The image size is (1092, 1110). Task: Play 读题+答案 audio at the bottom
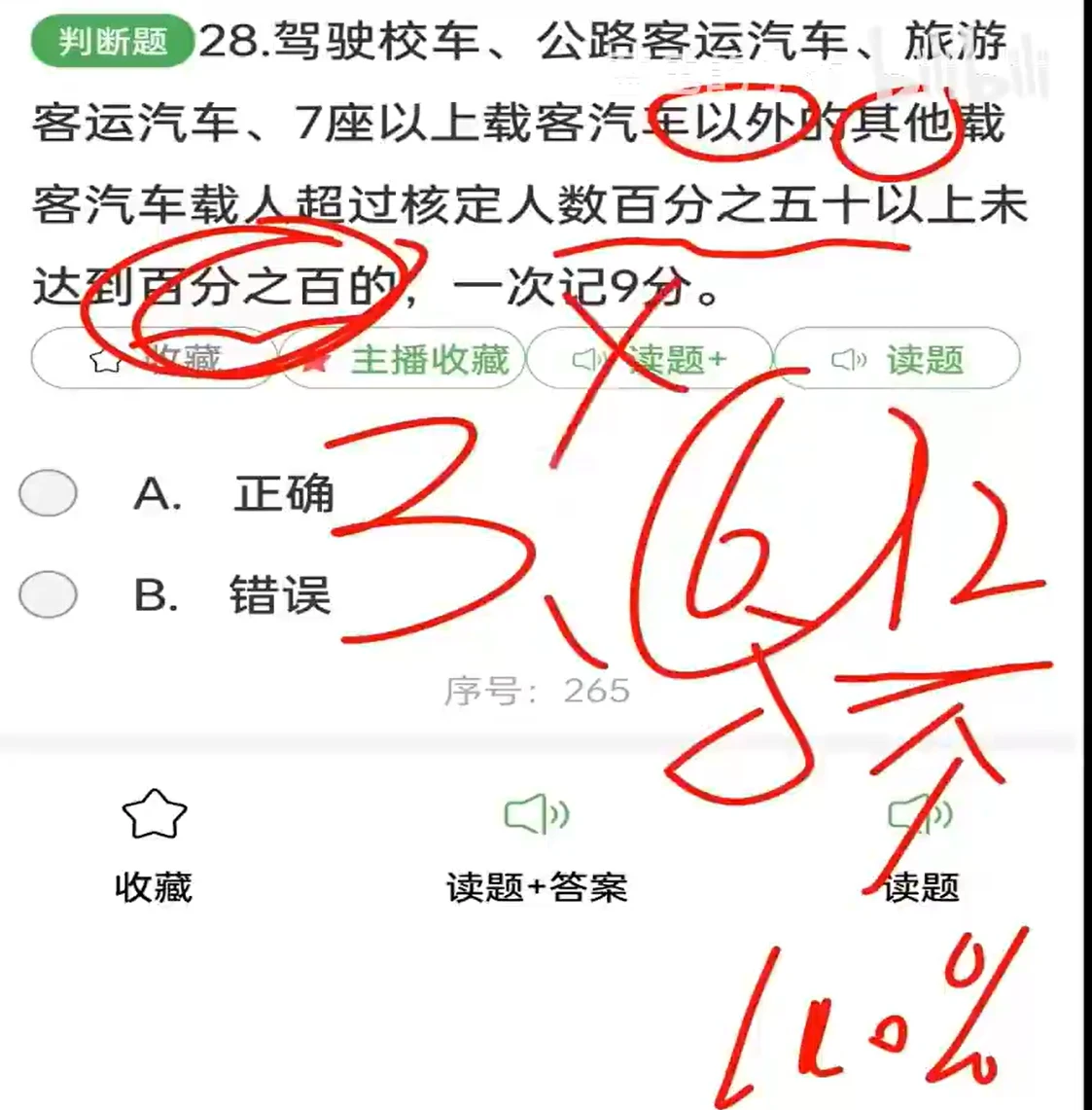[537, 844]
